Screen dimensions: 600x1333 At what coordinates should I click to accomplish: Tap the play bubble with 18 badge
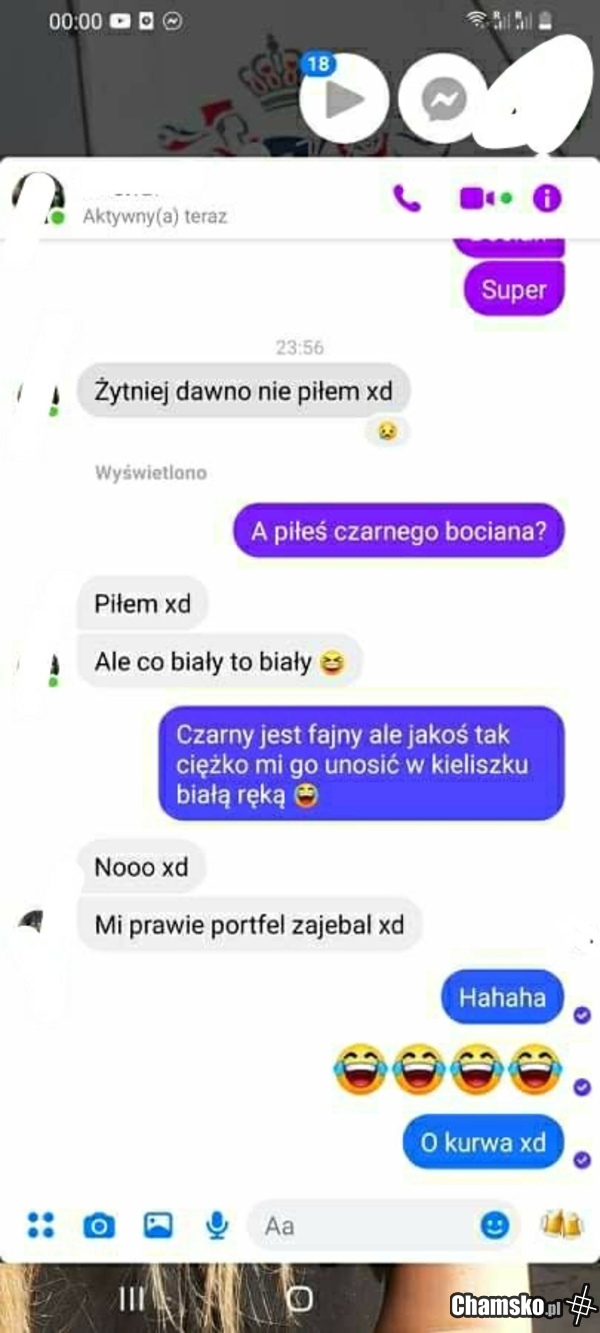tap(343, 98)
